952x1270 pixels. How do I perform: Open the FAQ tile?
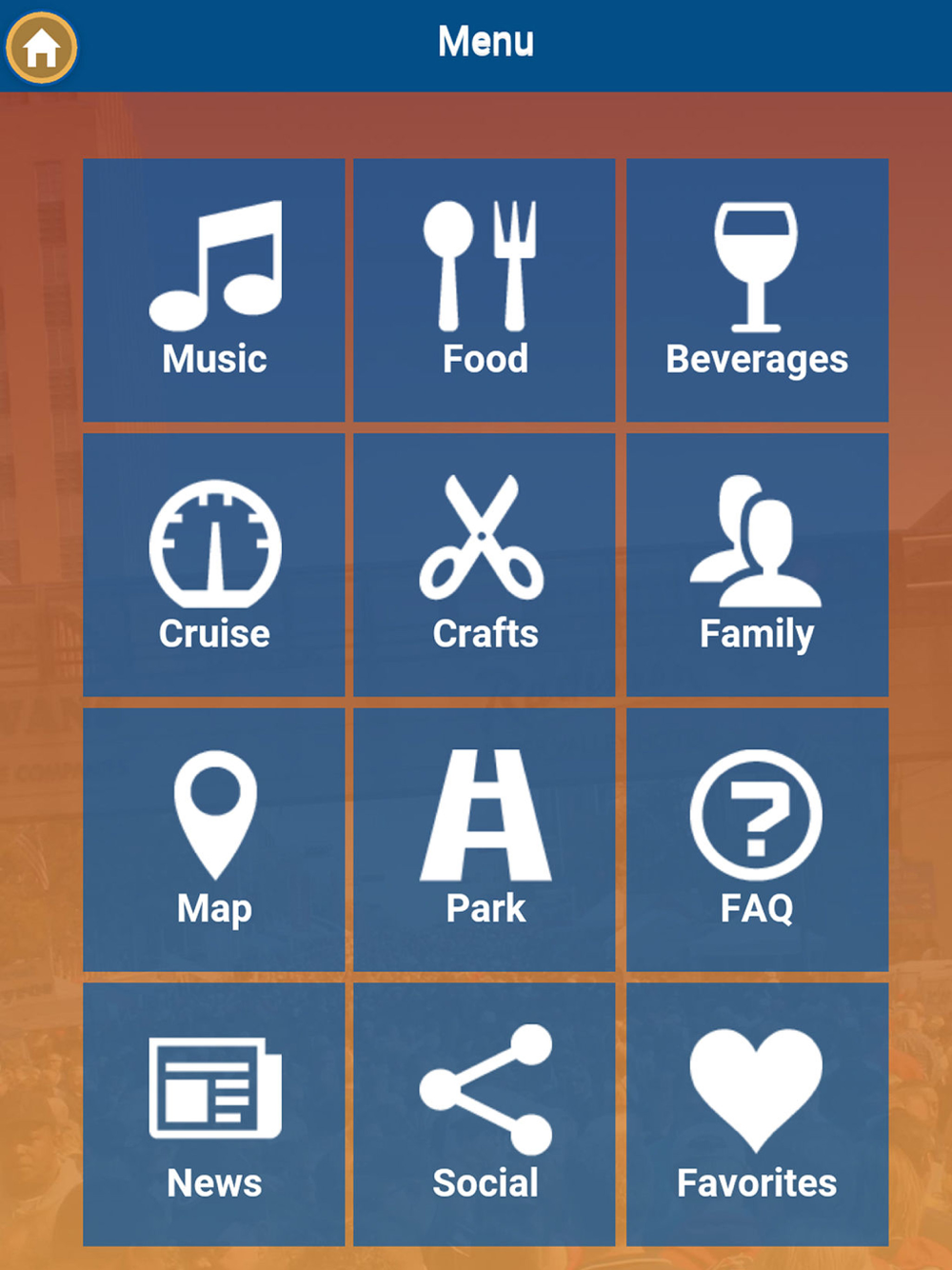pyautogui.click(x=757, y=840)
